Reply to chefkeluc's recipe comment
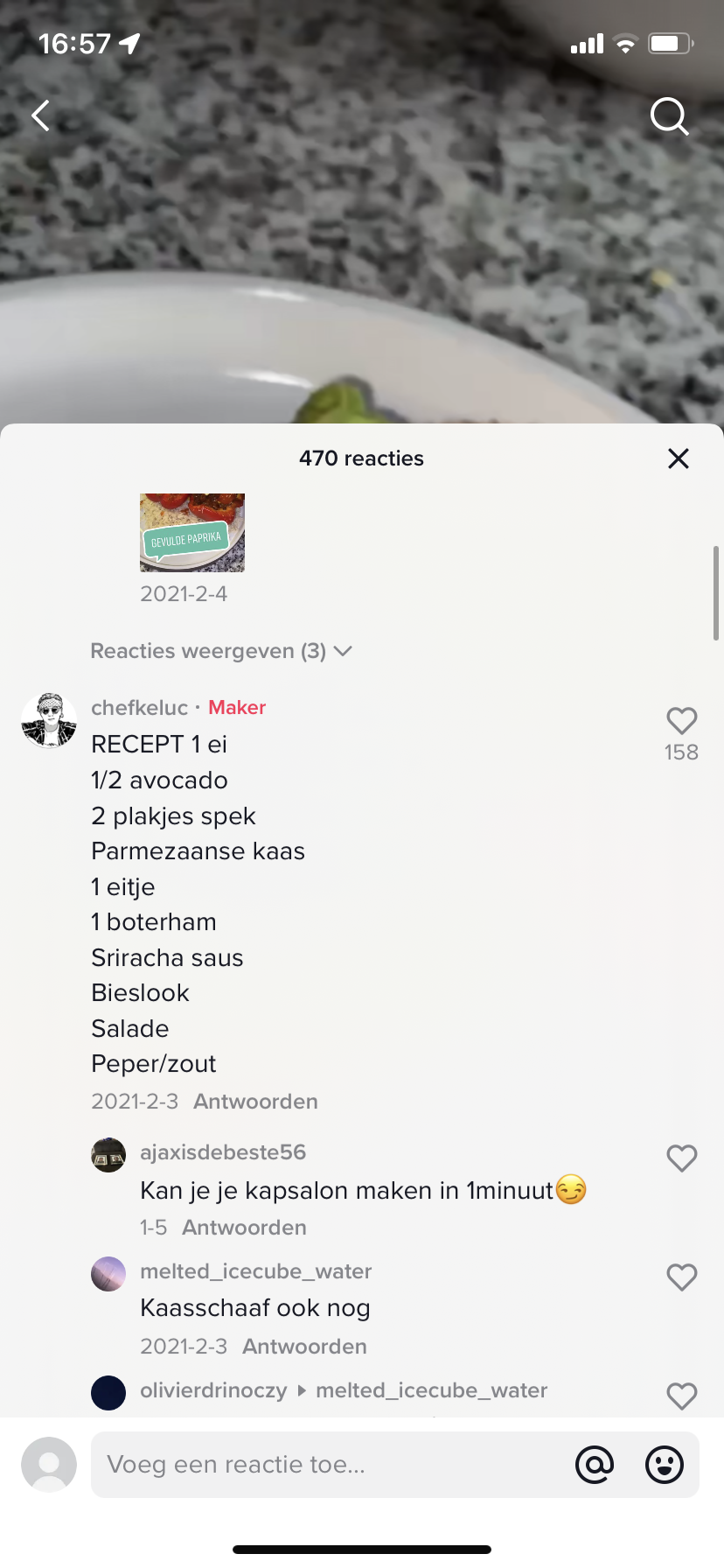The height and width of the screenshot is (1568, 724). click(x=255, y=1101)
